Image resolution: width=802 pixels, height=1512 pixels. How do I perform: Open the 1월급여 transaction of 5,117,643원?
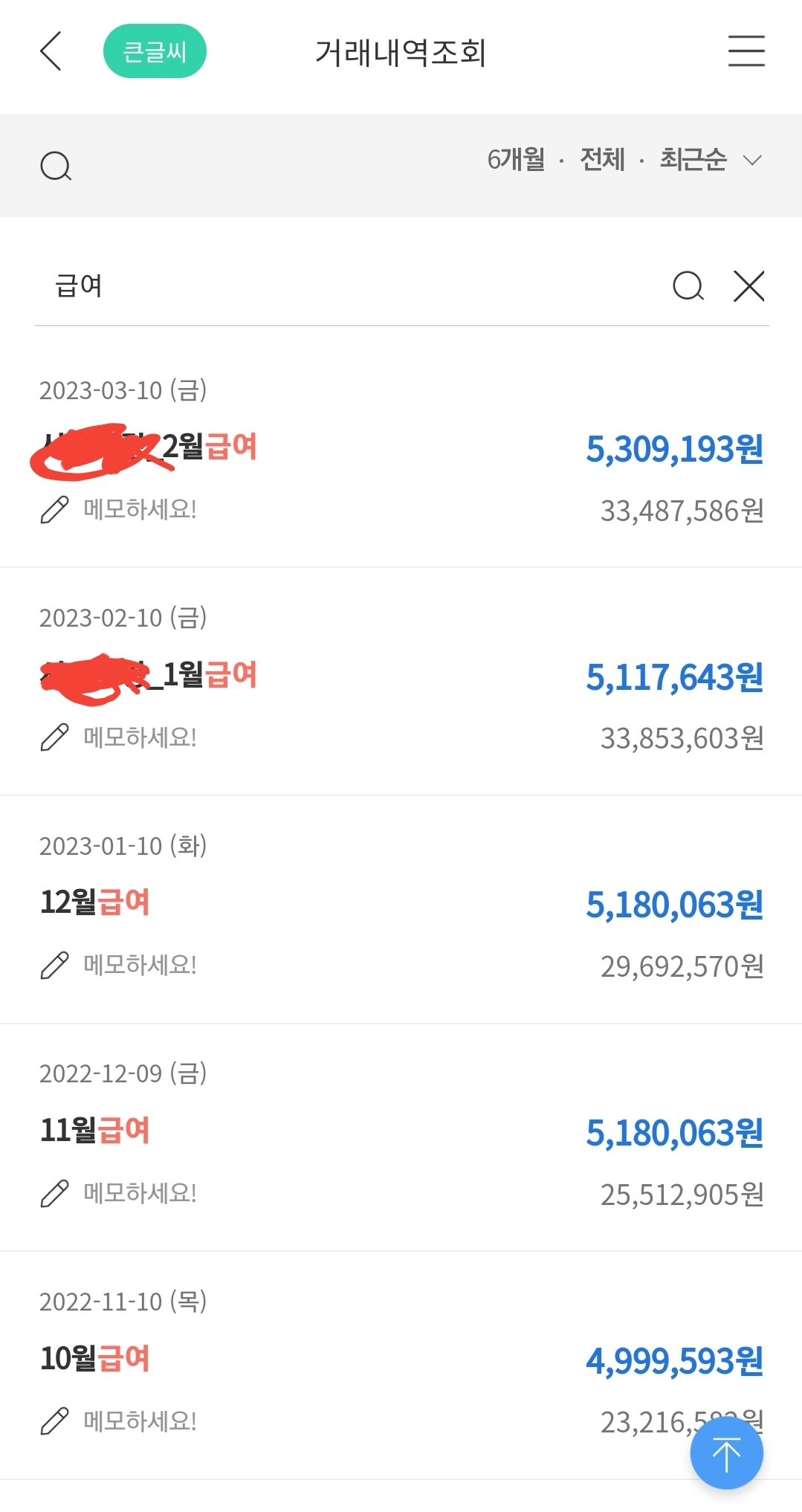[401, 676]
